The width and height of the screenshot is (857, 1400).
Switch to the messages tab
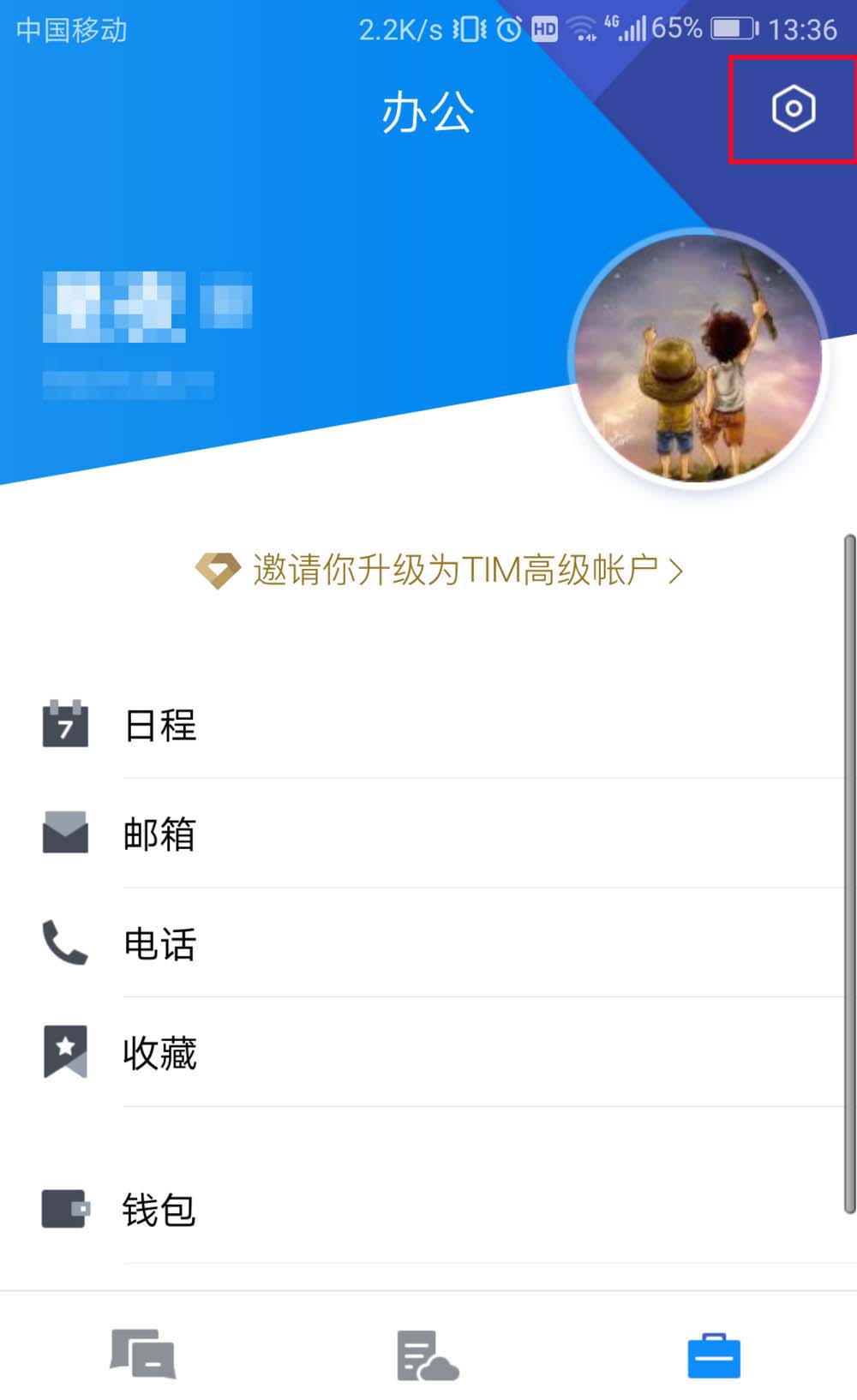point(142,1354)
